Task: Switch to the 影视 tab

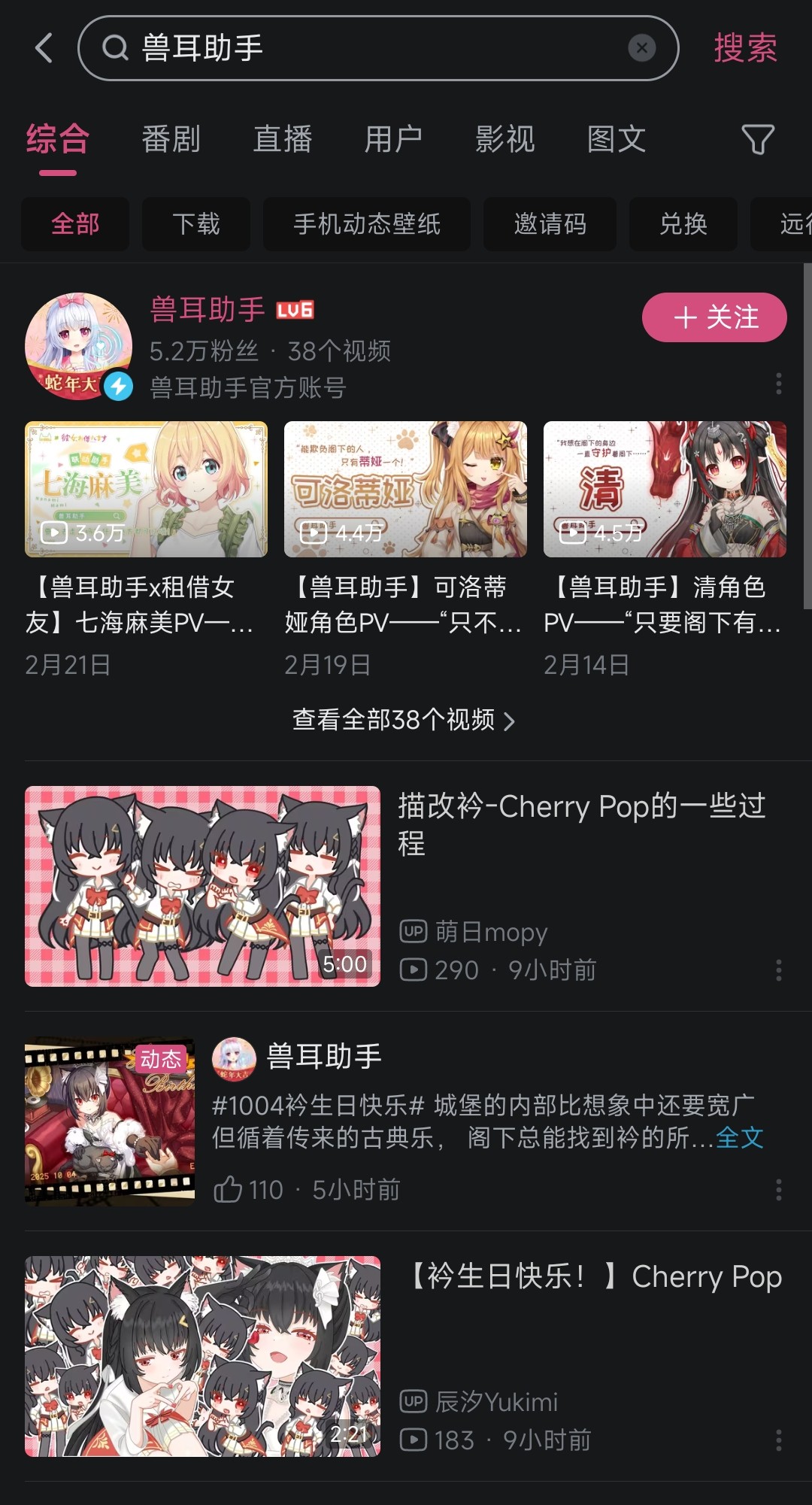Action: (x=504, y=139)
